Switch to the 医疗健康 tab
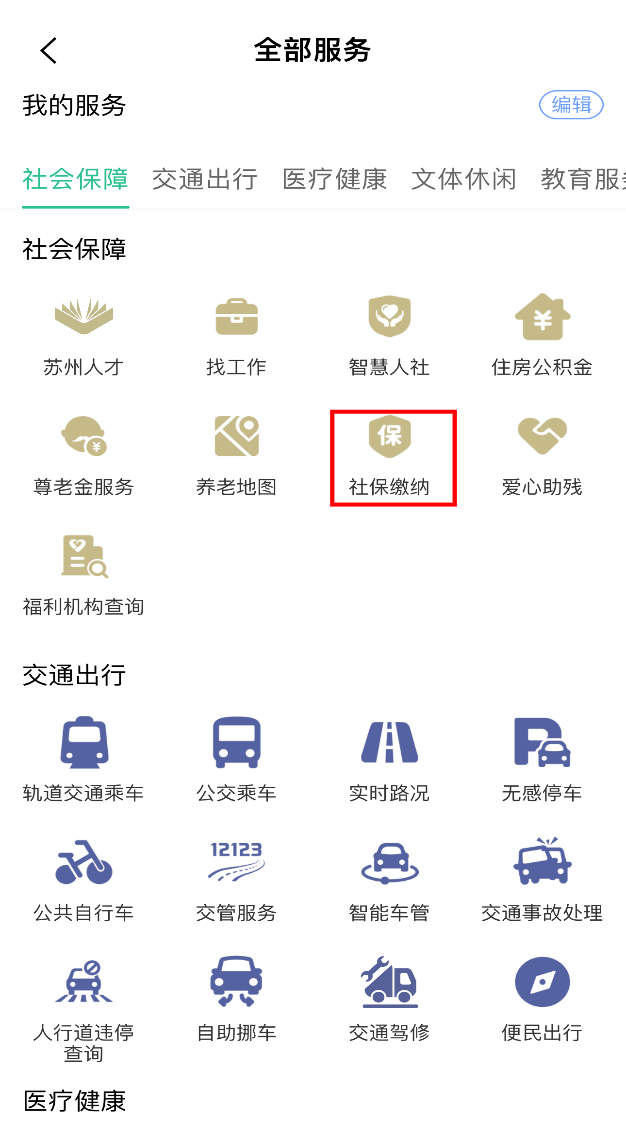This screenshot has width=626, height=1142. coord(334,179)
